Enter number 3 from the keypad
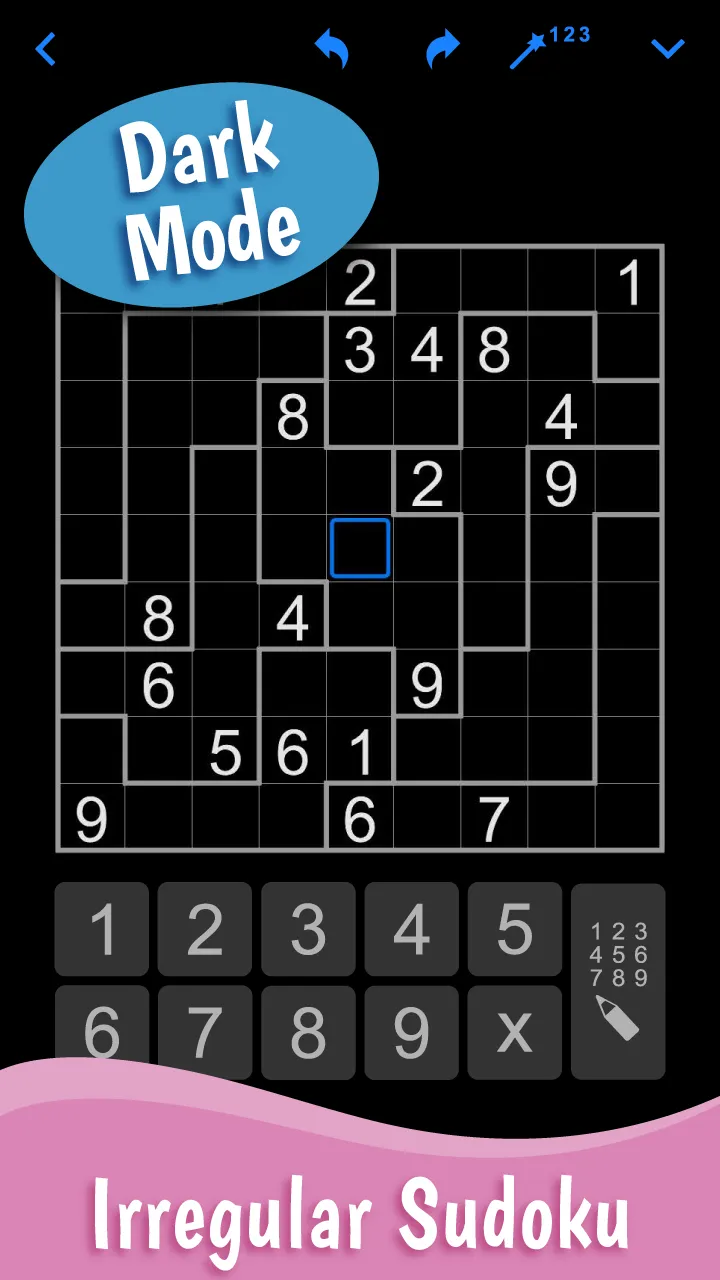Viewport: 720px width, 1280px height. click(x=308, y=929)
